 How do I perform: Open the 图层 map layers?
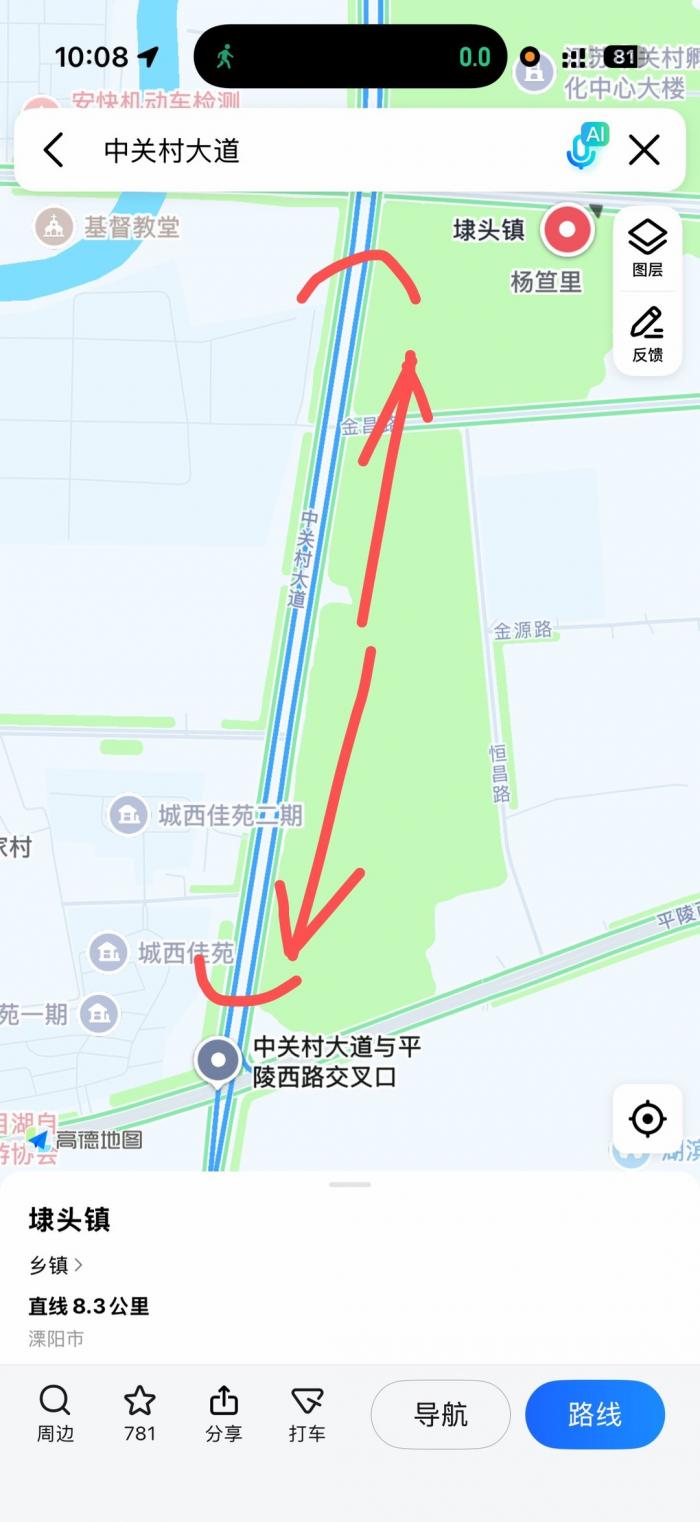[647, 248]
